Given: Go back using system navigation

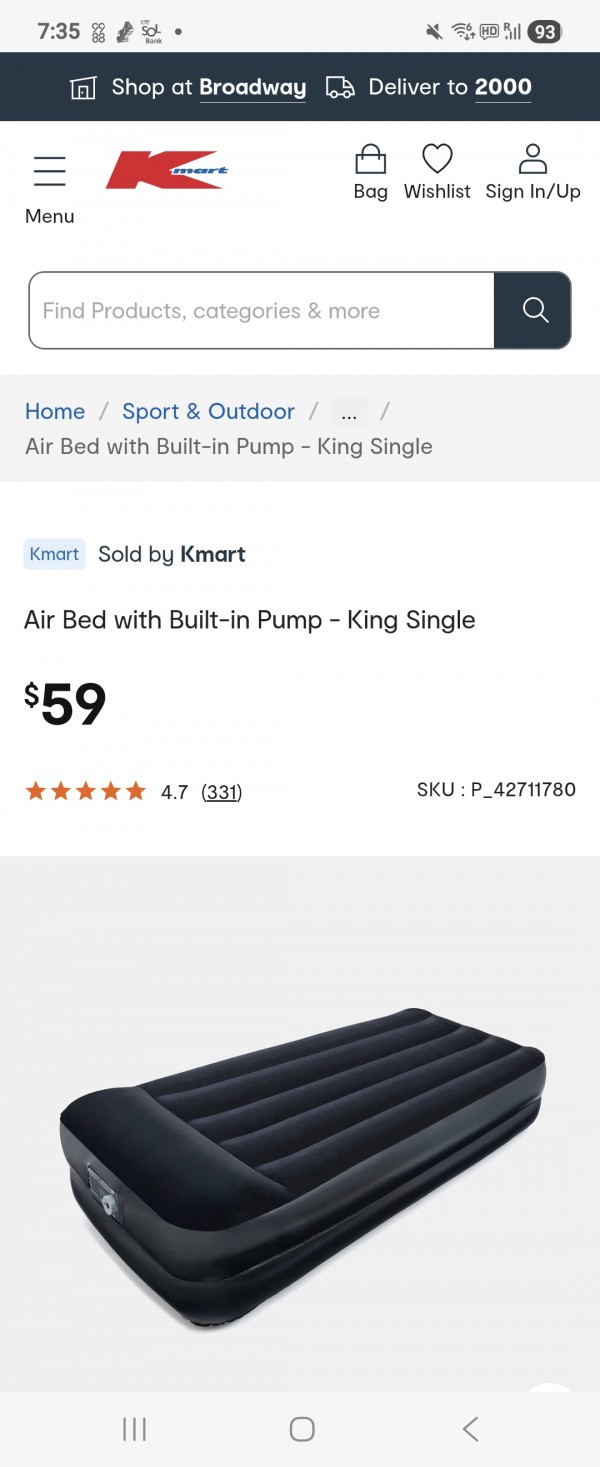Looking at the screenshot, I should 470,1430.
